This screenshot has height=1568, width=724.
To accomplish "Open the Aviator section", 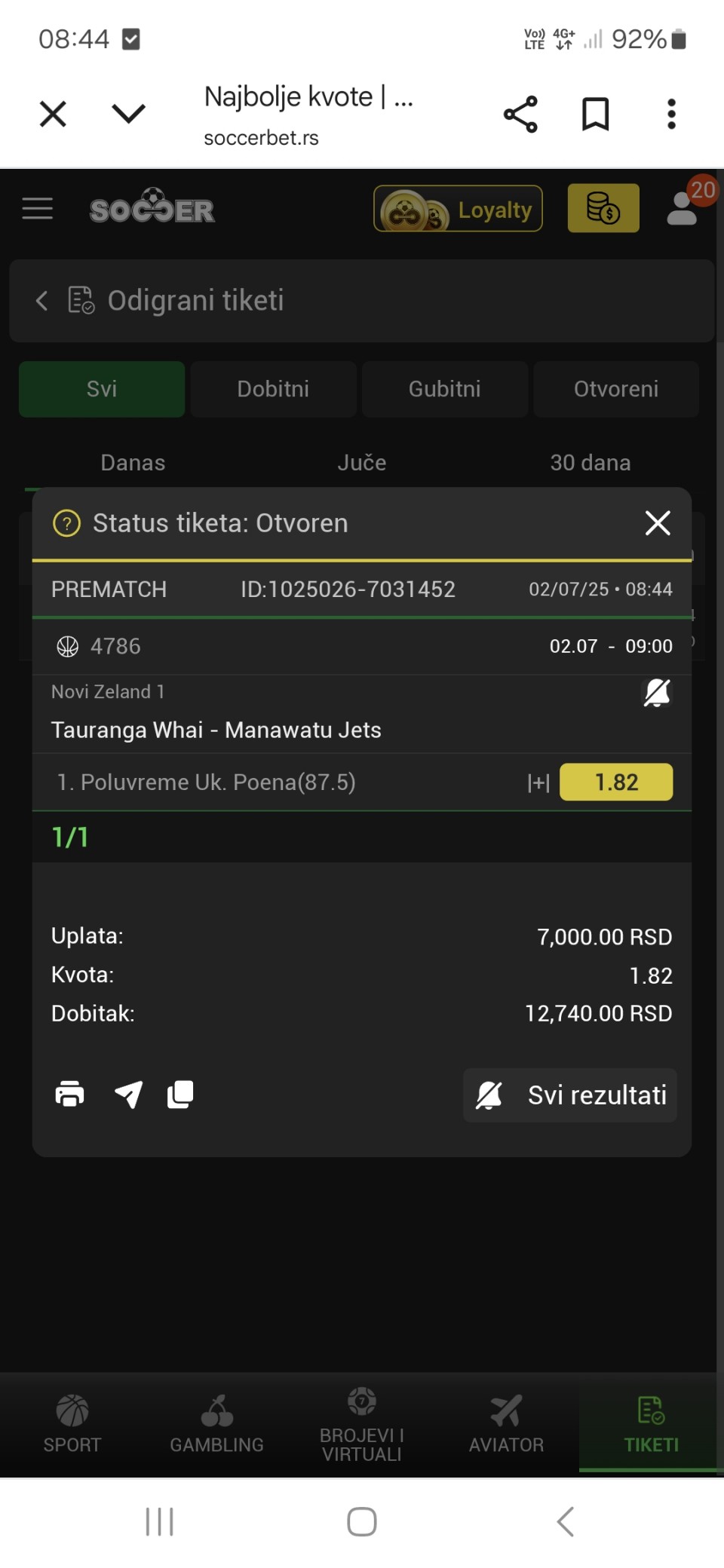I will pos(506,1424).
